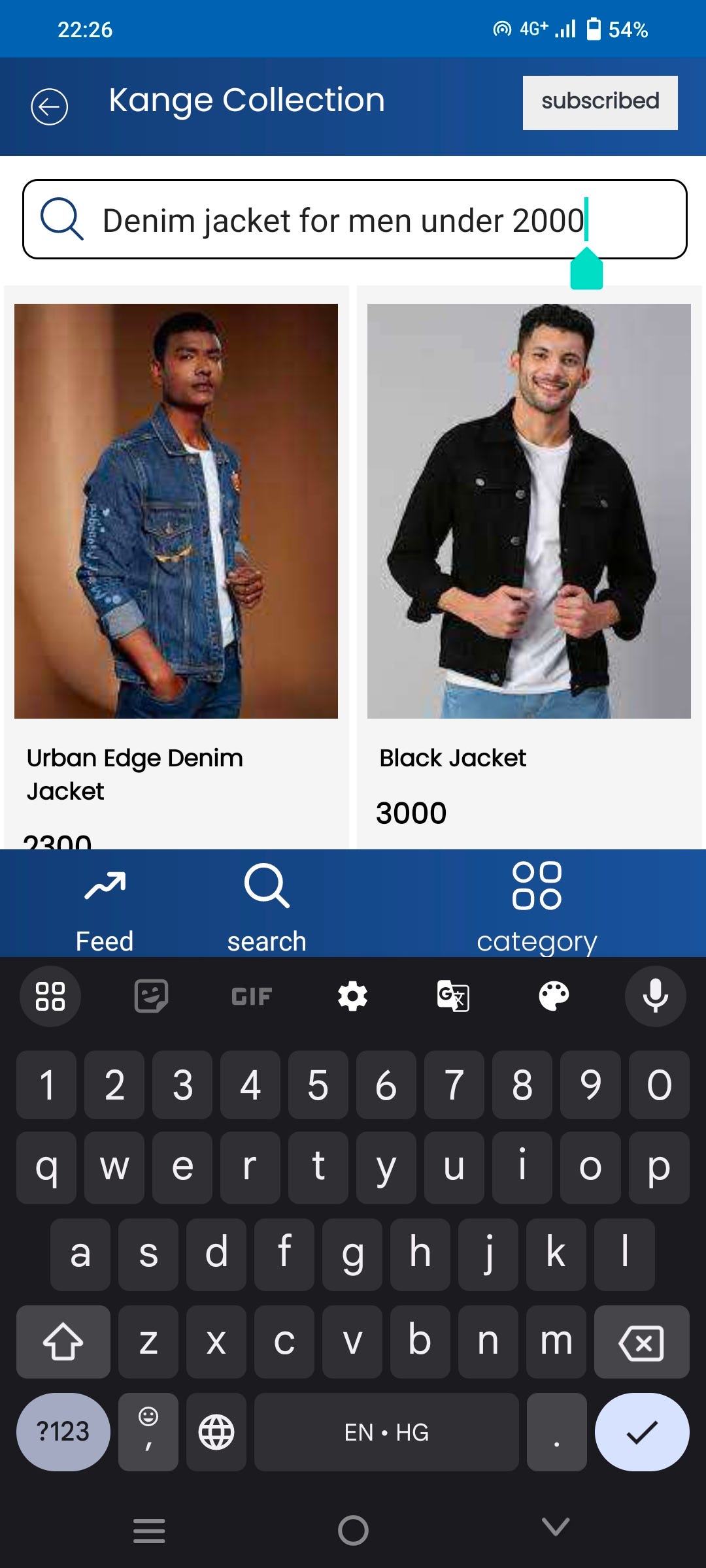Hit the keyboard's checkmark enter key
This screenshot has height=1568, width=706.
click(642, 1432)
